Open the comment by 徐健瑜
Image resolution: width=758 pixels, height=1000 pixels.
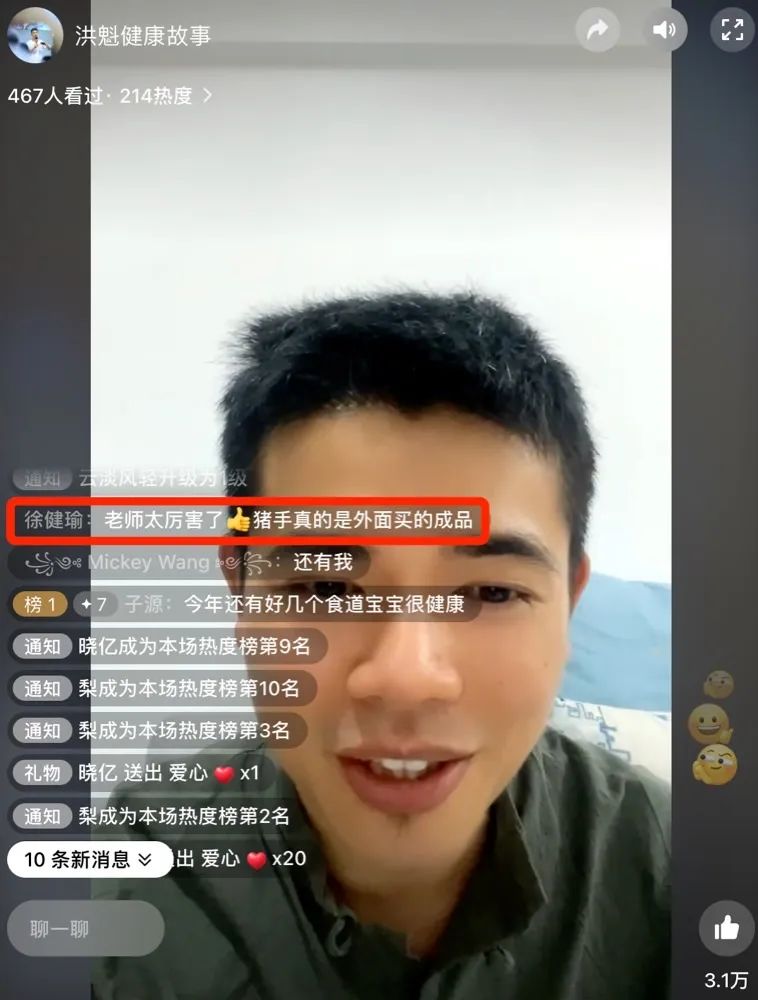[x=248, y=521]
